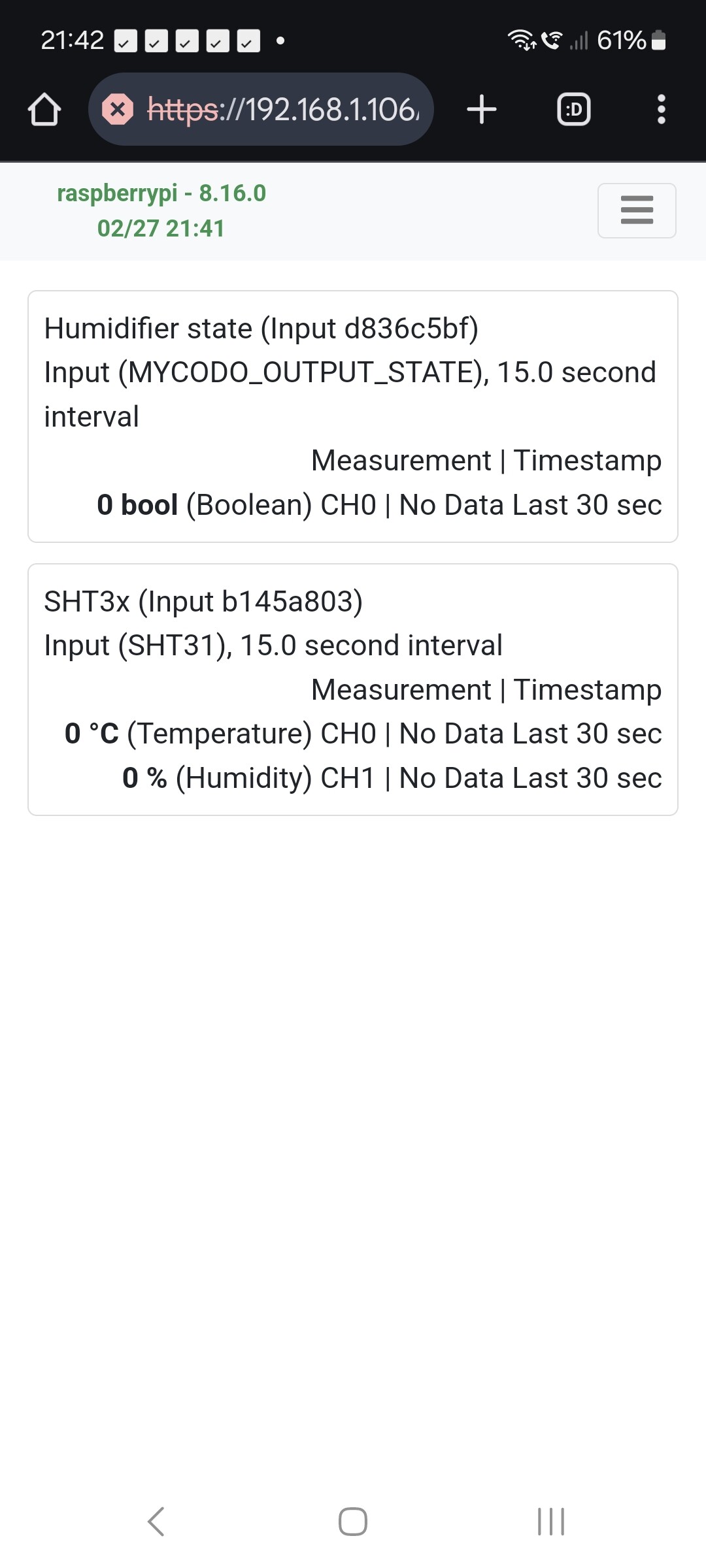Image resolution: width=706 pixels, height=1568 pixels.
Task: Go back with system back button
Action: [156, 1522]
